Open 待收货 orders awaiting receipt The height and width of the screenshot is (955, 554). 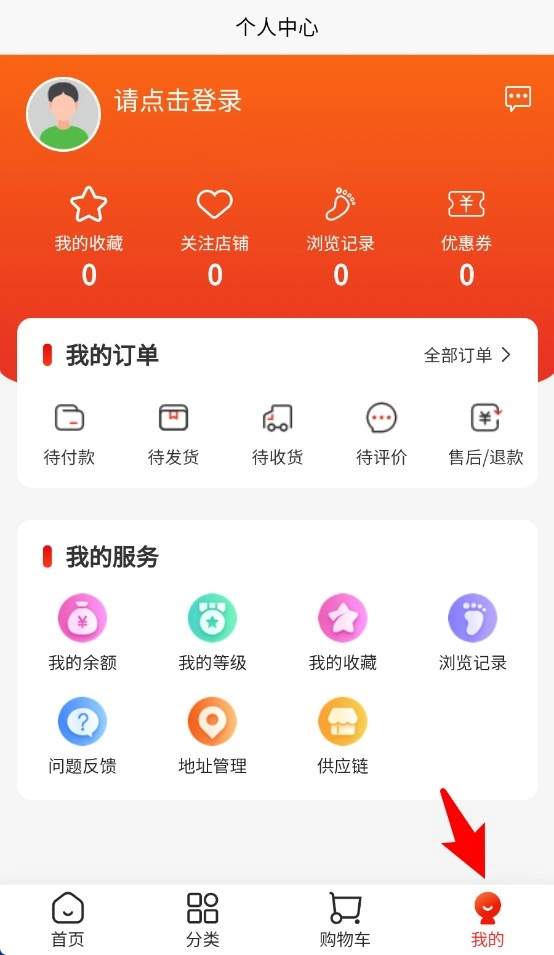[278, 434]
